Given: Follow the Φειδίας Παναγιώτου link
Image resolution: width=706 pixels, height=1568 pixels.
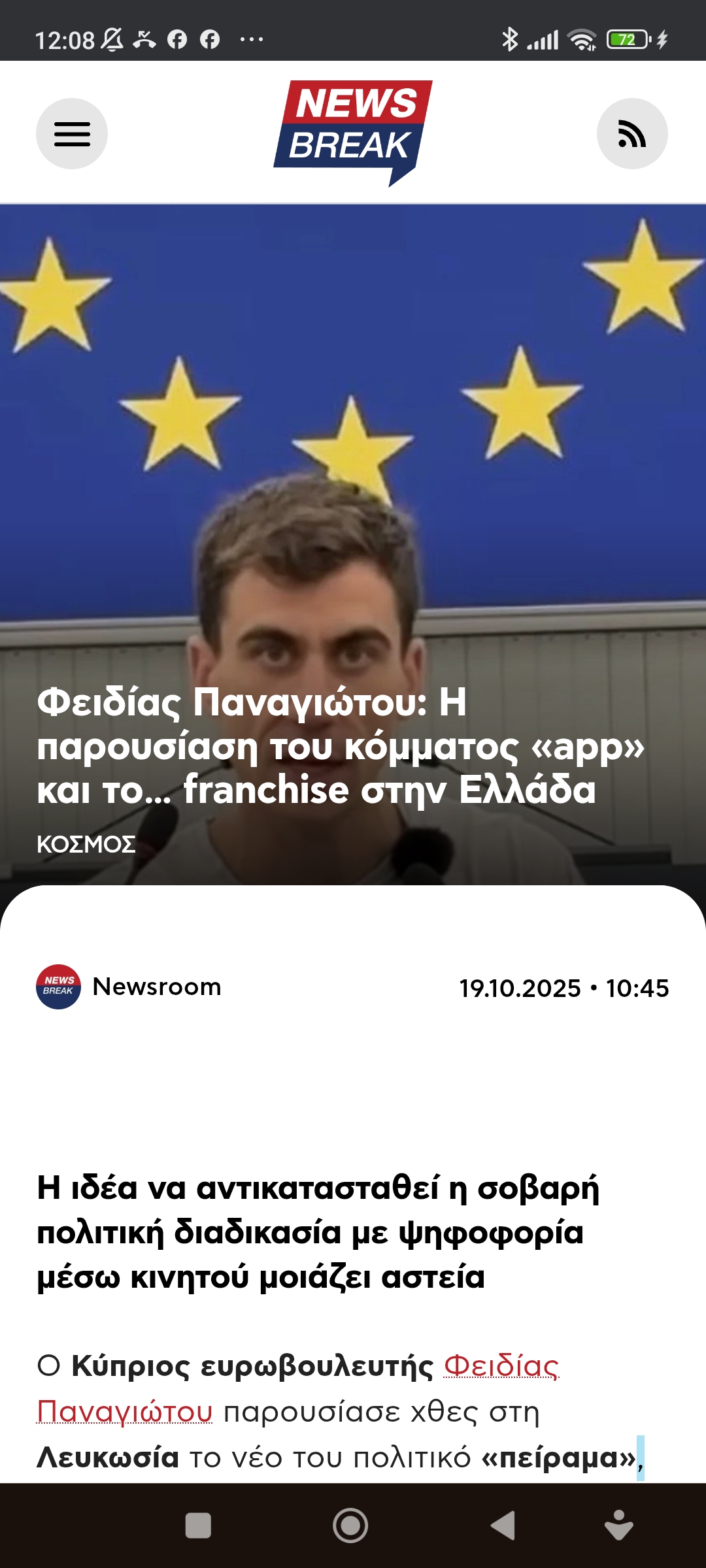Looking at the screenshot, I should (501, 1367).
